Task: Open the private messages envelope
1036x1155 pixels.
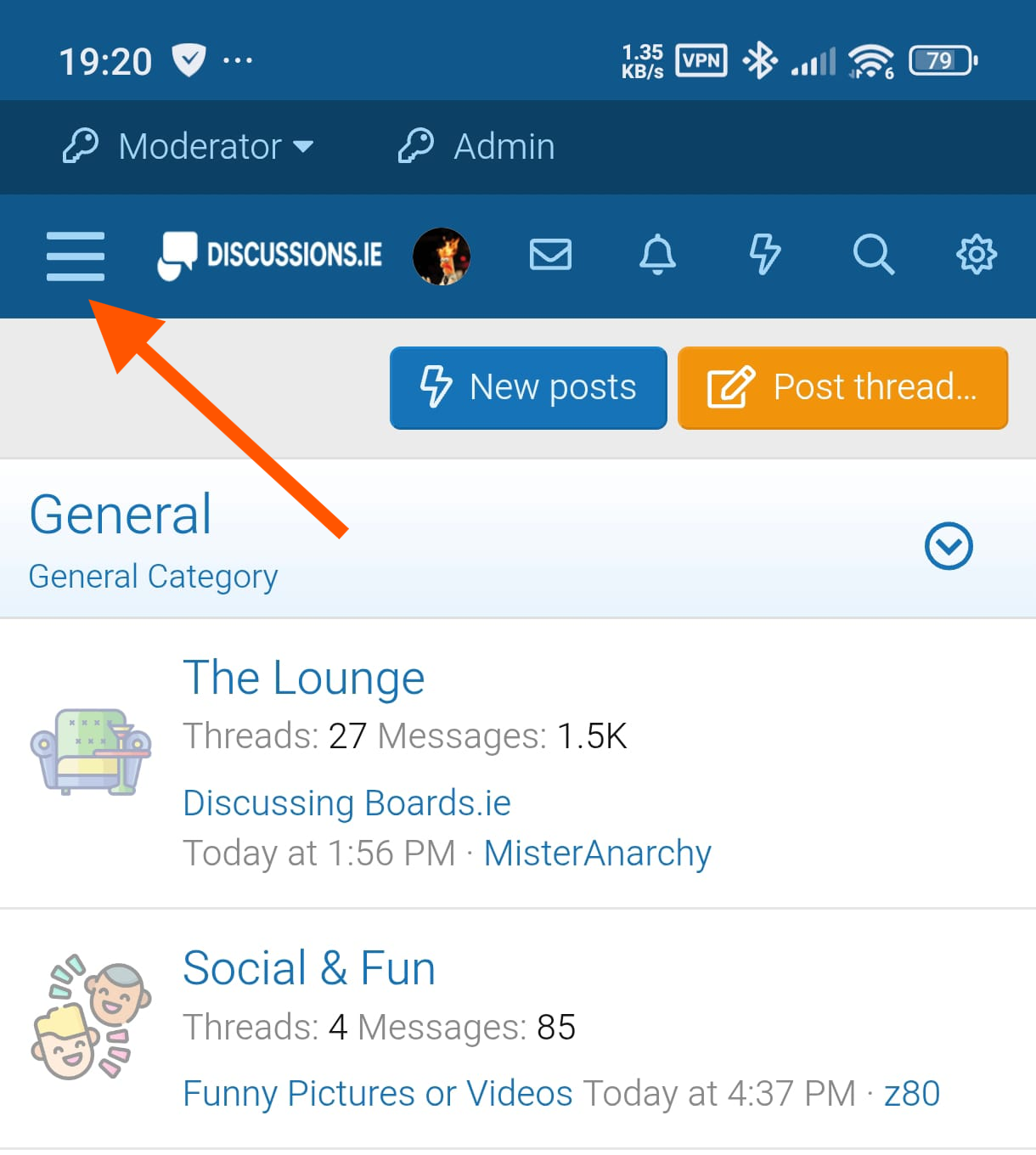Action: tap(550, 254)
